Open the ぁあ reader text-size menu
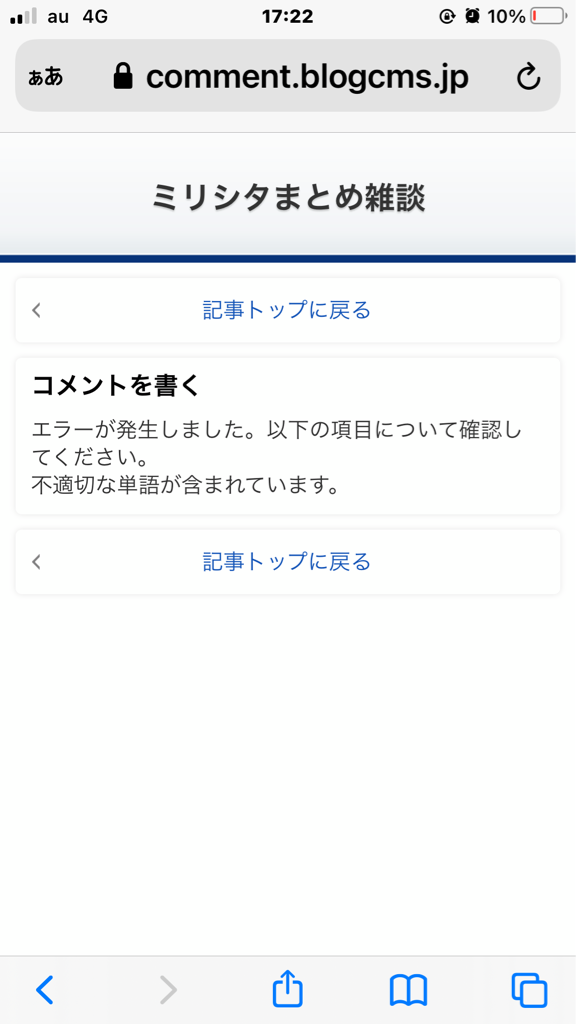The width and height of the screenshot is (576, 1024). (46, 77)
